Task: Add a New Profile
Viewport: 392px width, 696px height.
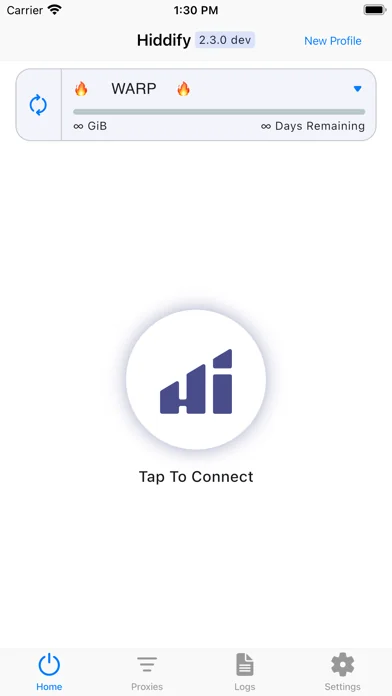Action: coord(333,41)
